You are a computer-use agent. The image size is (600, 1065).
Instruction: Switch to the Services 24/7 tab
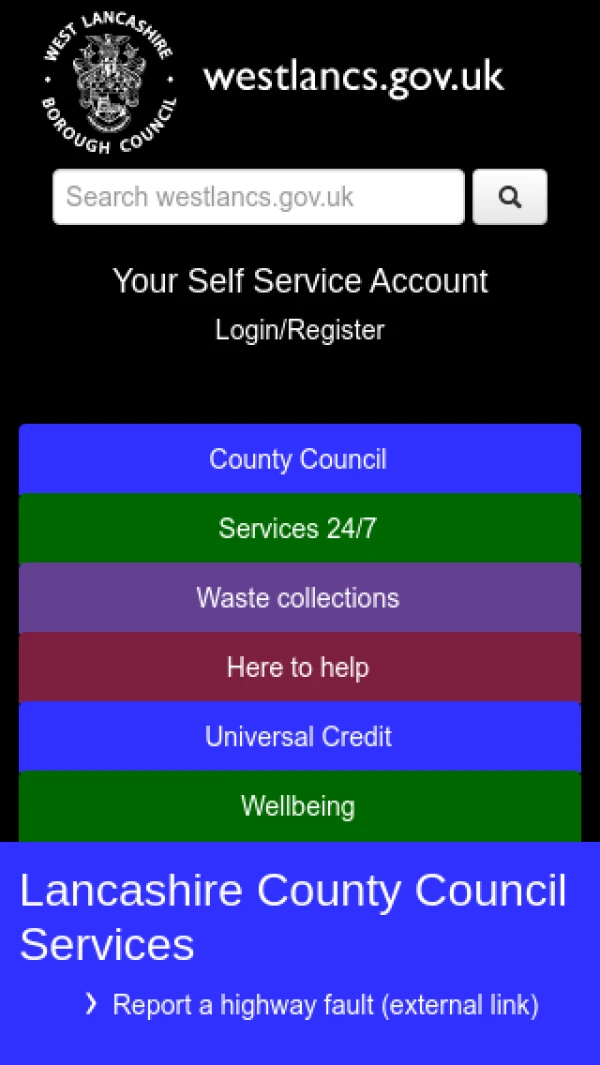point(299,528)
